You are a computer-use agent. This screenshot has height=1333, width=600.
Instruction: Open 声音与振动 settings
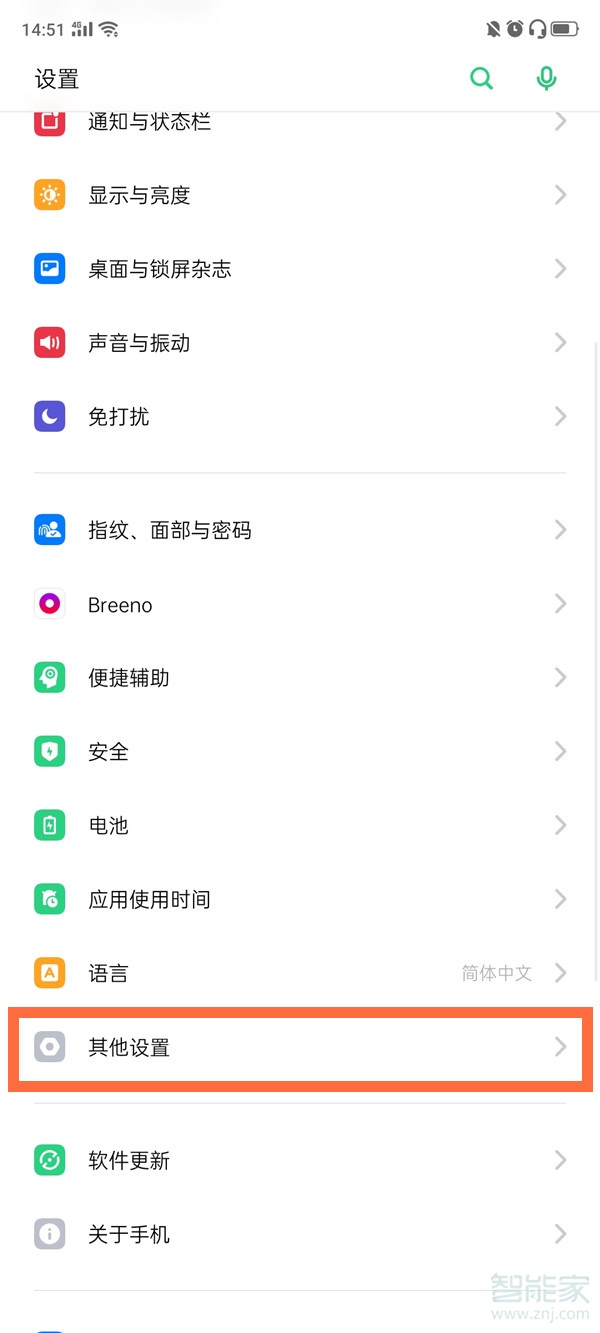click(x=300, y=343)
